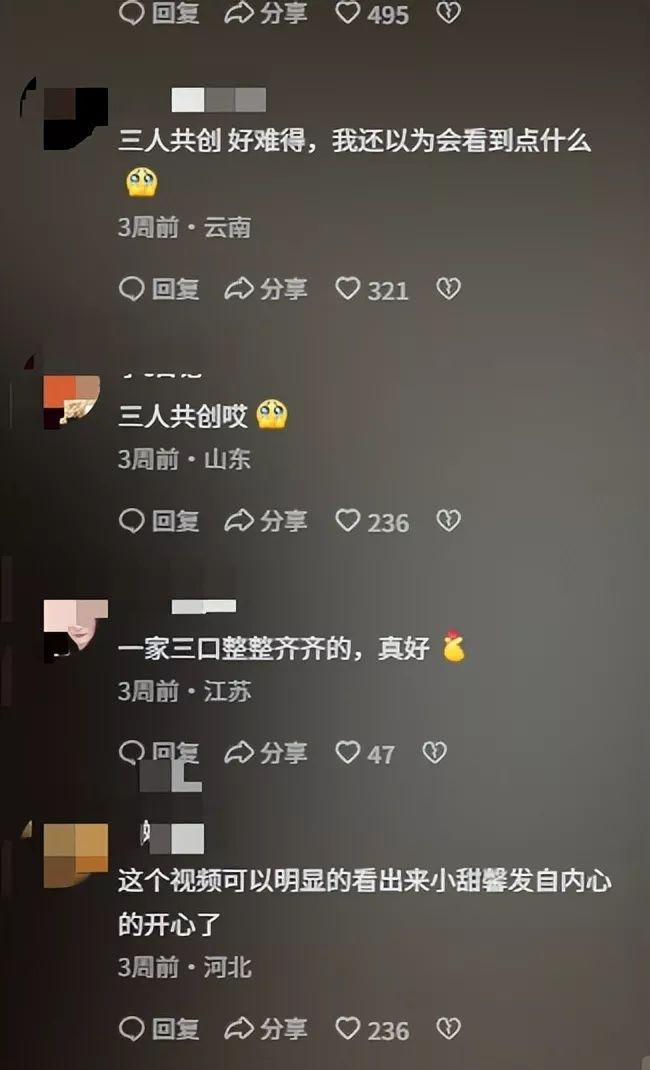Viewport: 650px width, 1070px height.
Task: Open the avatar of the 云南 commenter
Action: 75,117
